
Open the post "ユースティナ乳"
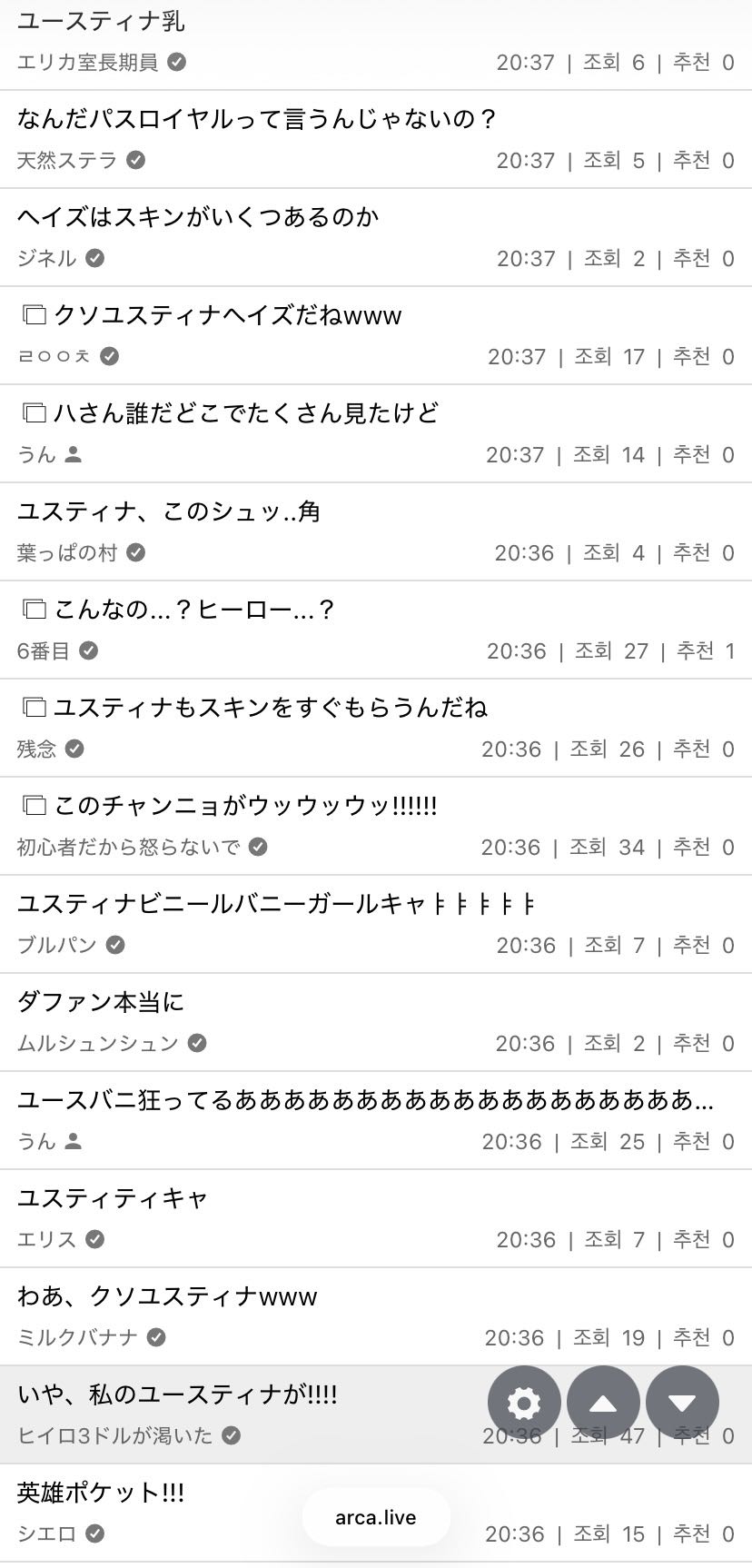click(101, 21)
